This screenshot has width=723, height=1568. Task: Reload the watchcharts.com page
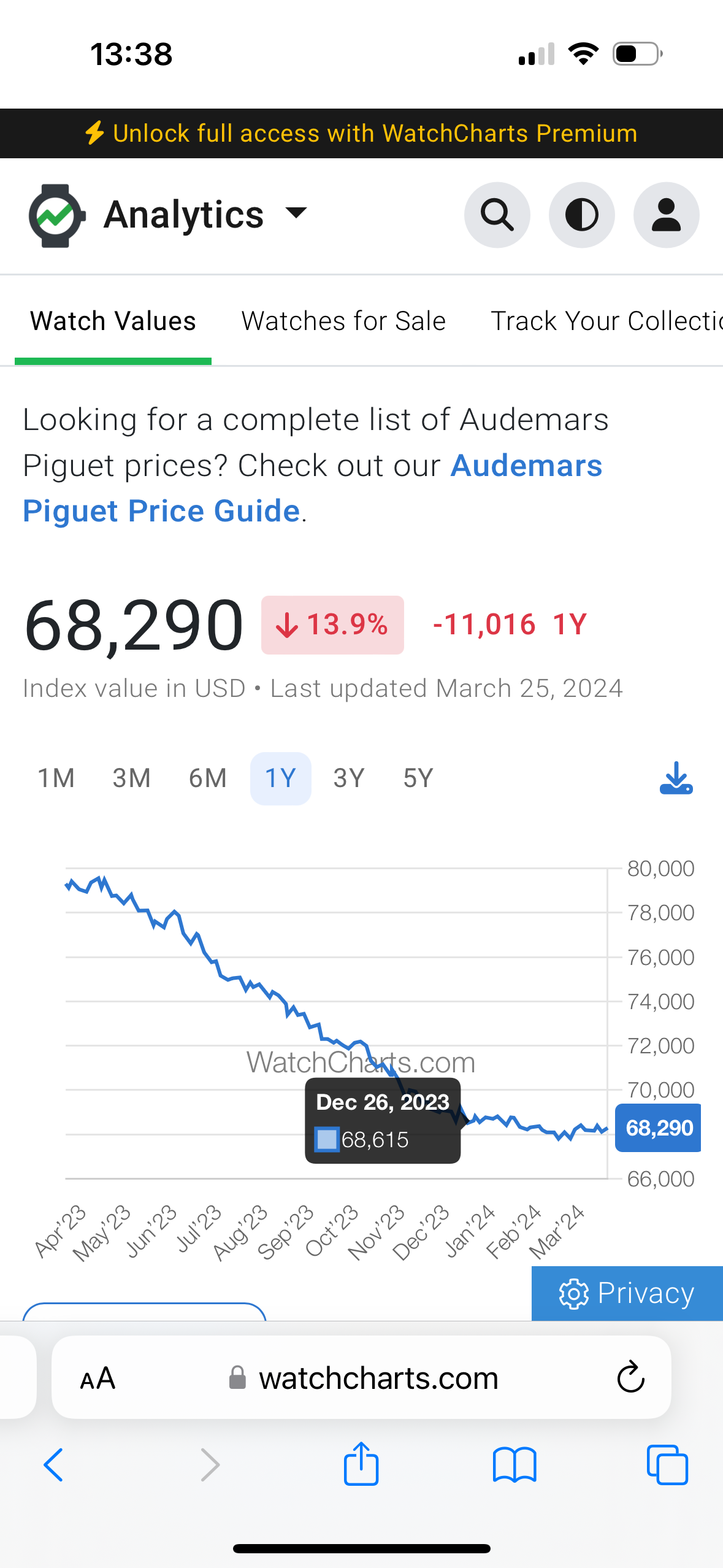[630, 1378]
